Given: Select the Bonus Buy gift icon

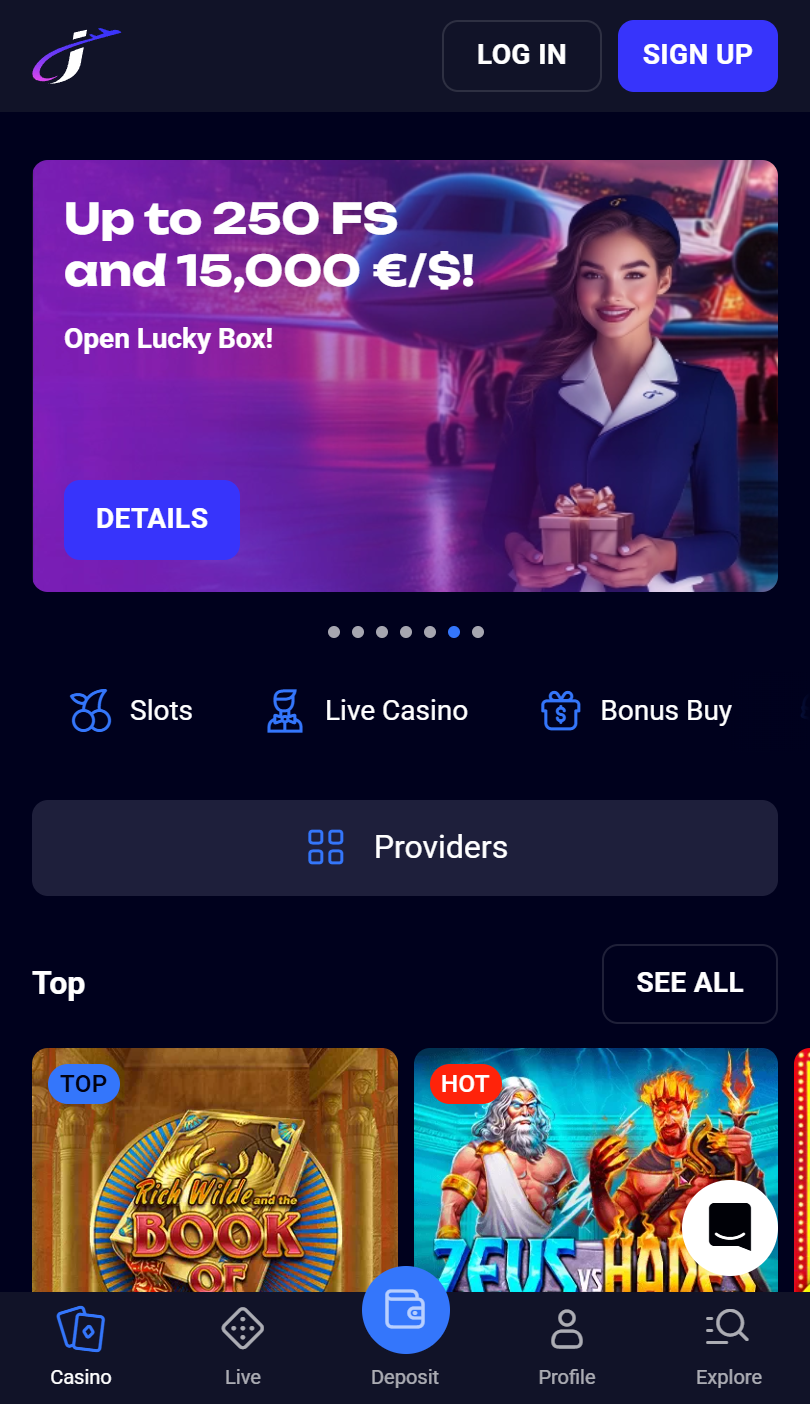Looking at the screenshot, I should click(x=560, y=710).
